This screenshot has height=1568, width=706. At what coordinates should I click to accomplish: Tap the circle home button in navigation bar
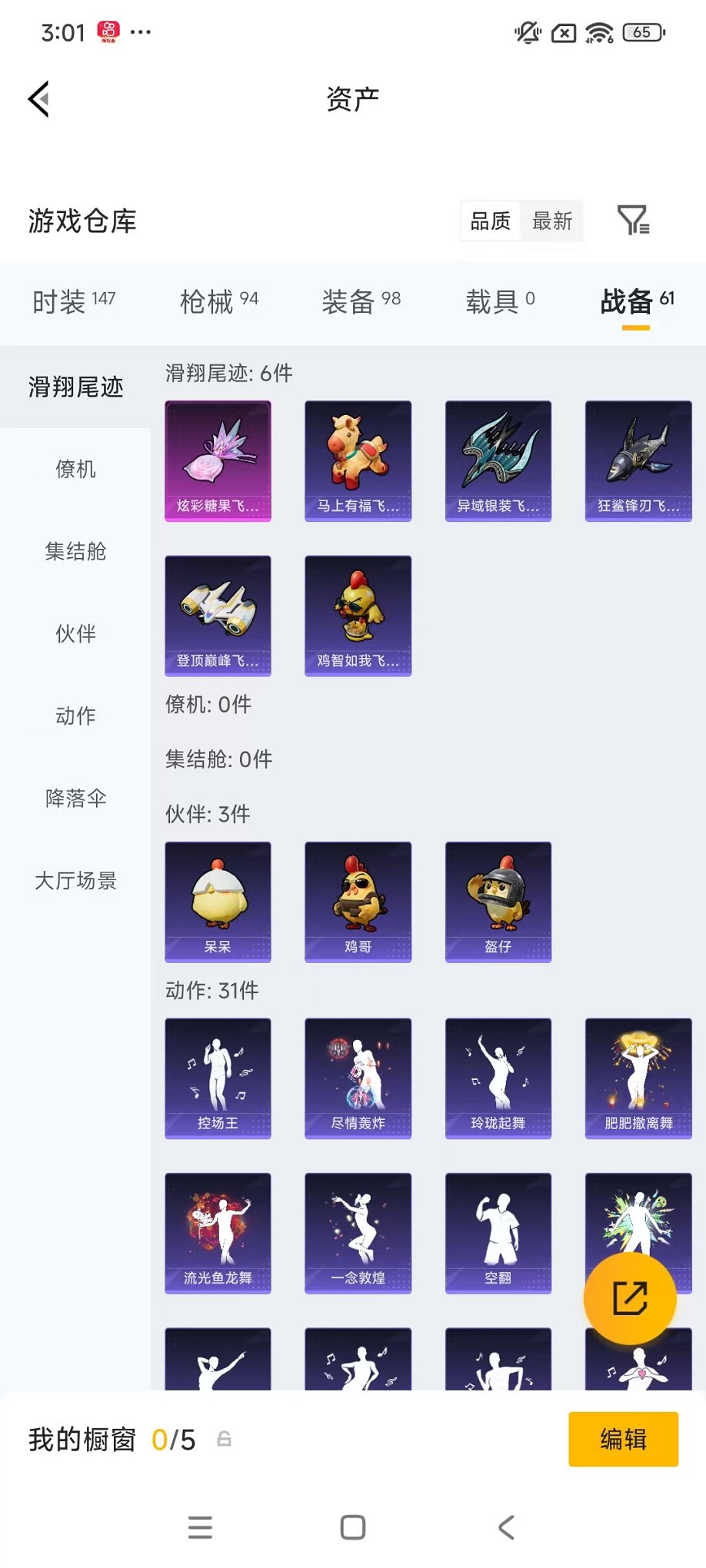[351, 1527]
